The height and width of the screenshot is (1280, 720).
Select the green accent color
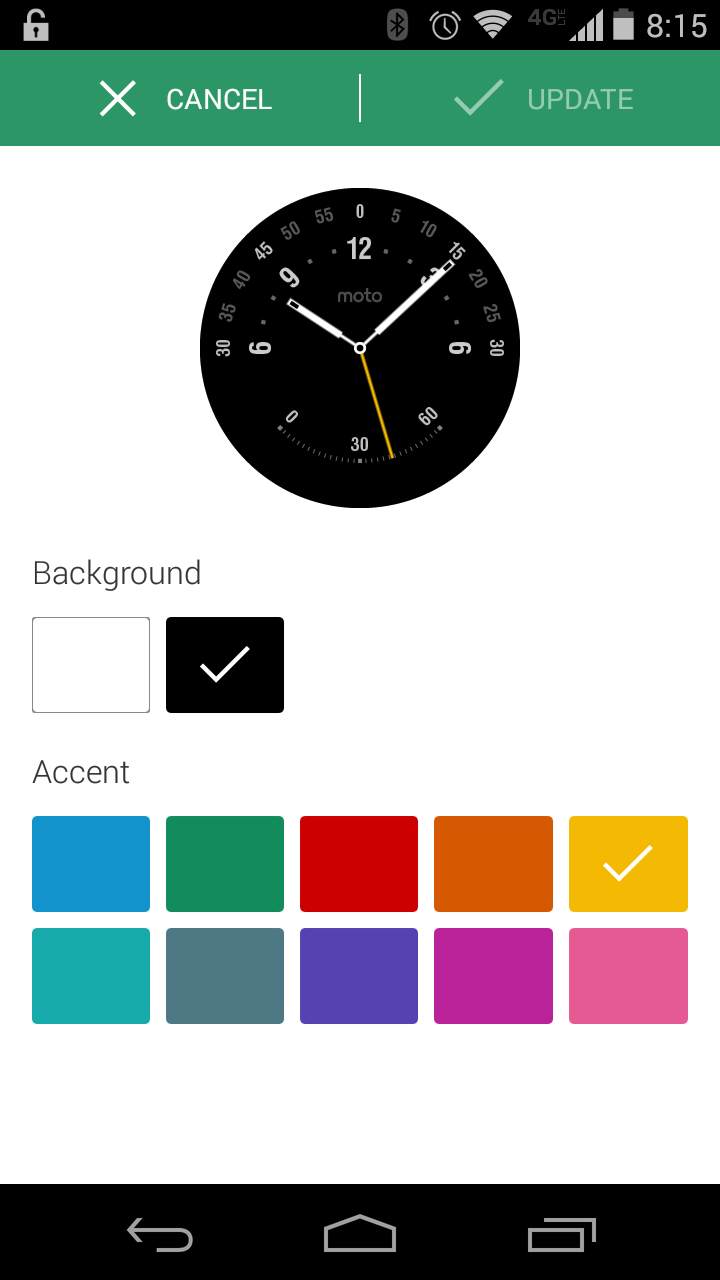[224, 863]
